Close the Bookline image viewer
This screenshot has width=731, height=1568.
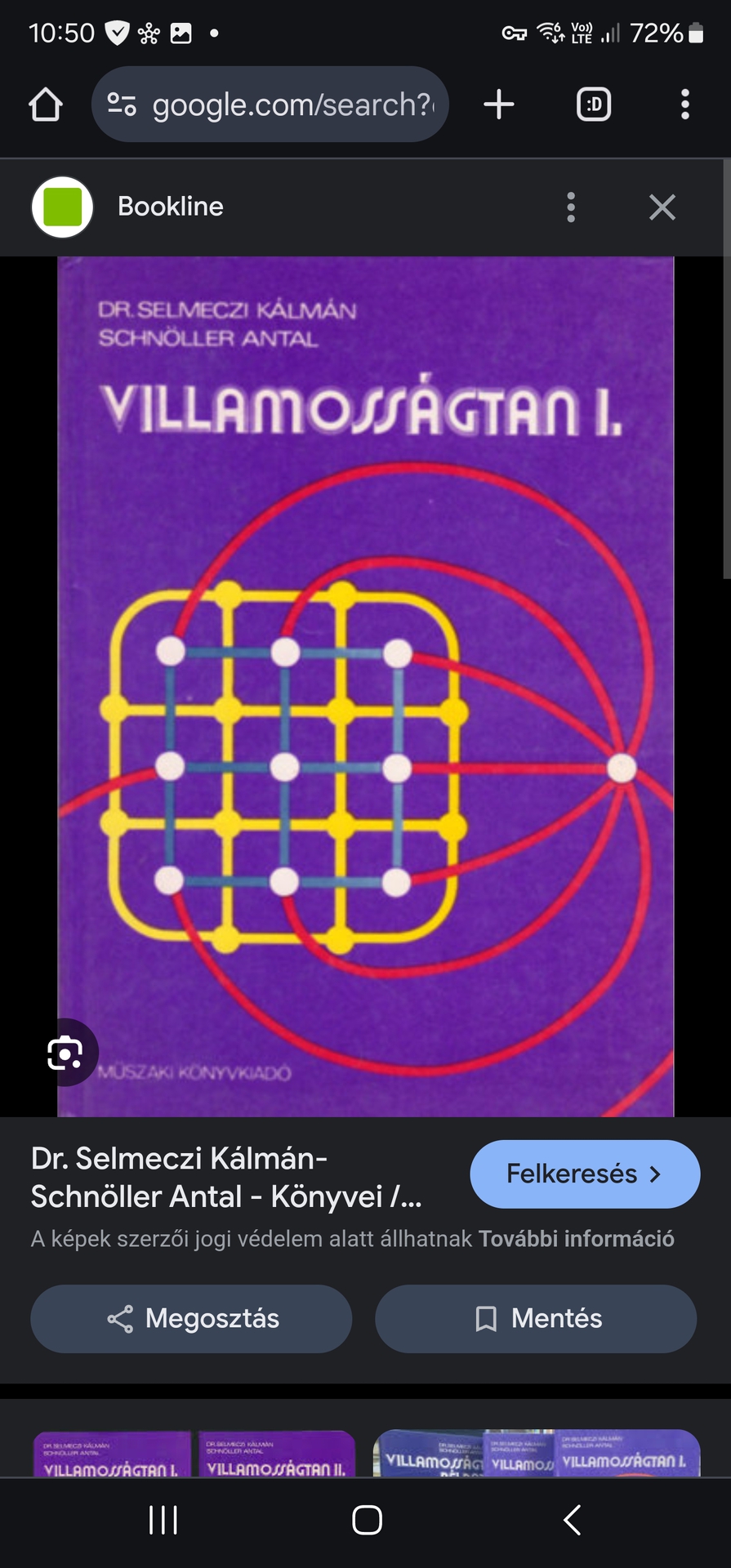coord(662,207)
